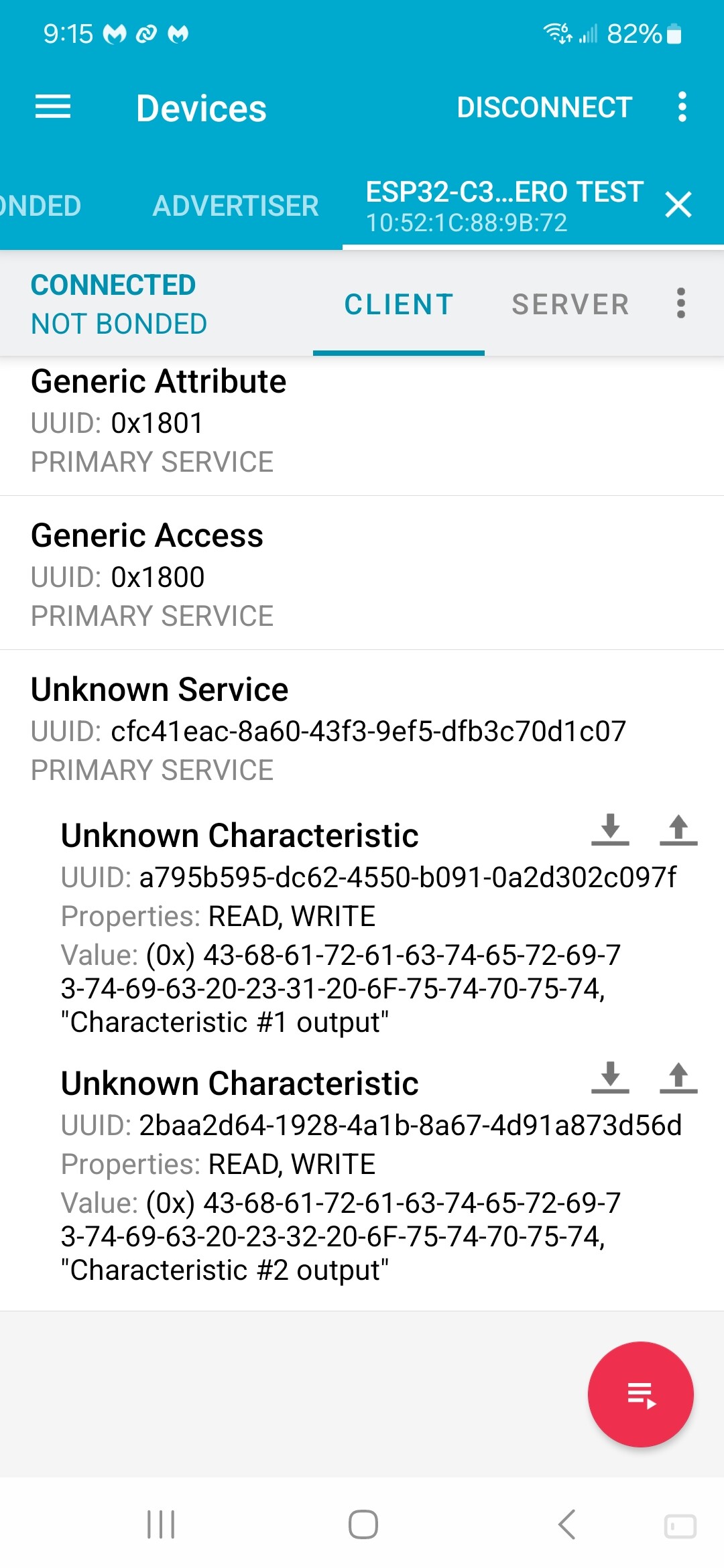724x1568 pixels.
Task: Go back using the system back button
Action: pyautogui.click(x=567, y=1525)
